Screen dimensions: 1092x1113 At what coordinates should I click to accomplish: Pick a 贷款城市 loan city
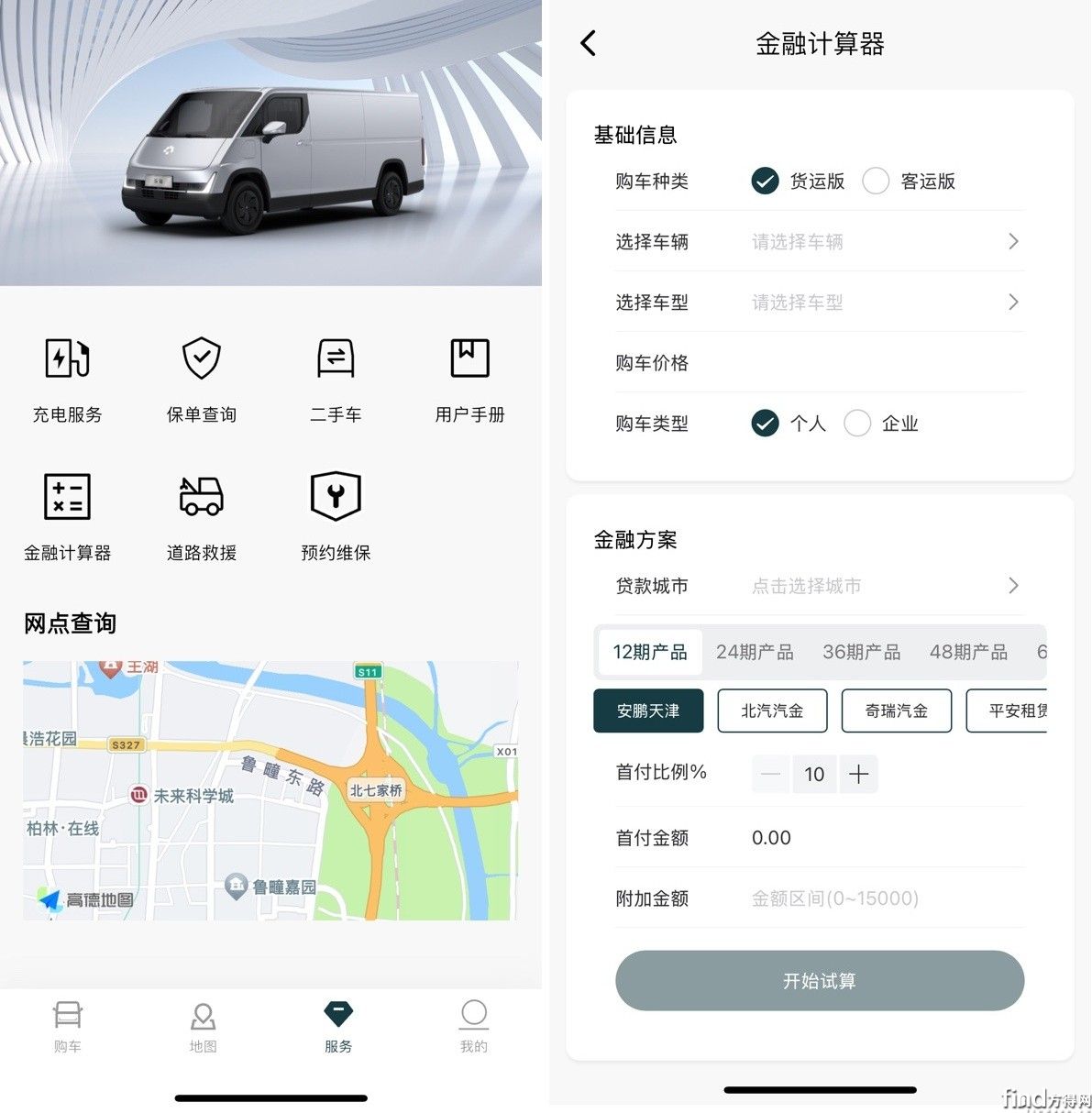tap(885, 586)
